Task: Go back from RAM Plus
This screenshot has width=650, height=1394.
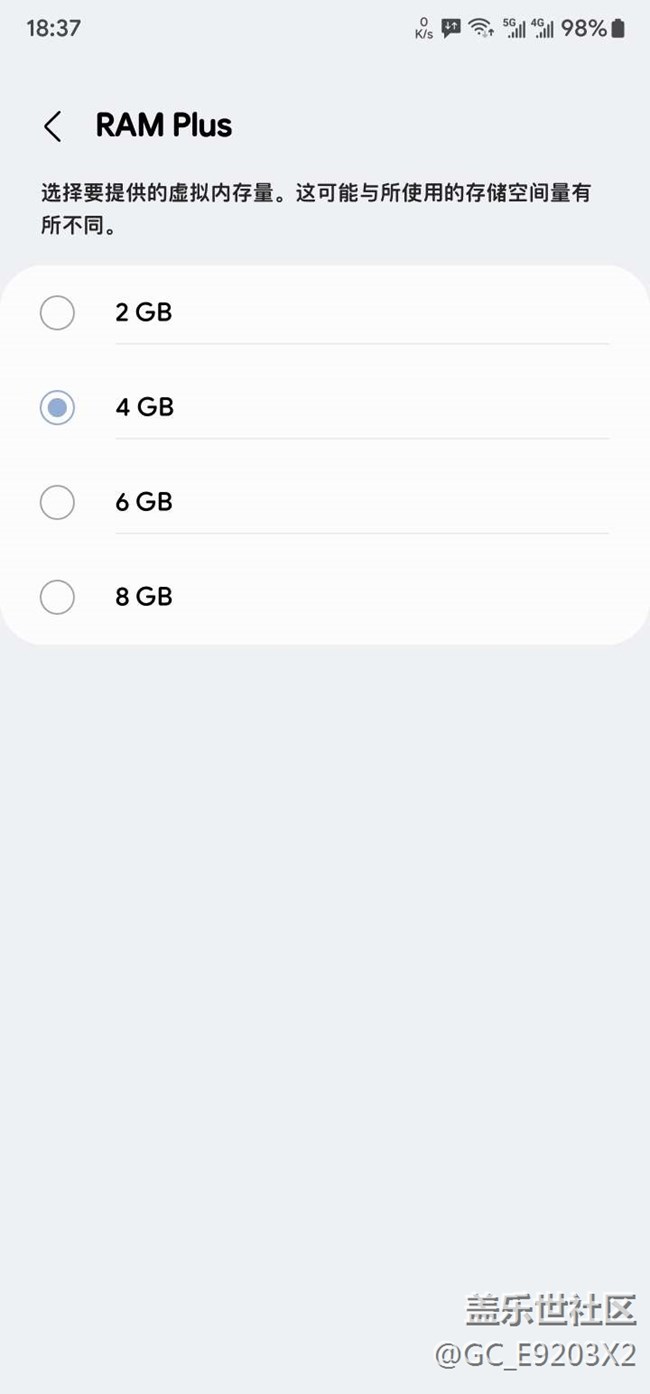Action: pos(52,127)
